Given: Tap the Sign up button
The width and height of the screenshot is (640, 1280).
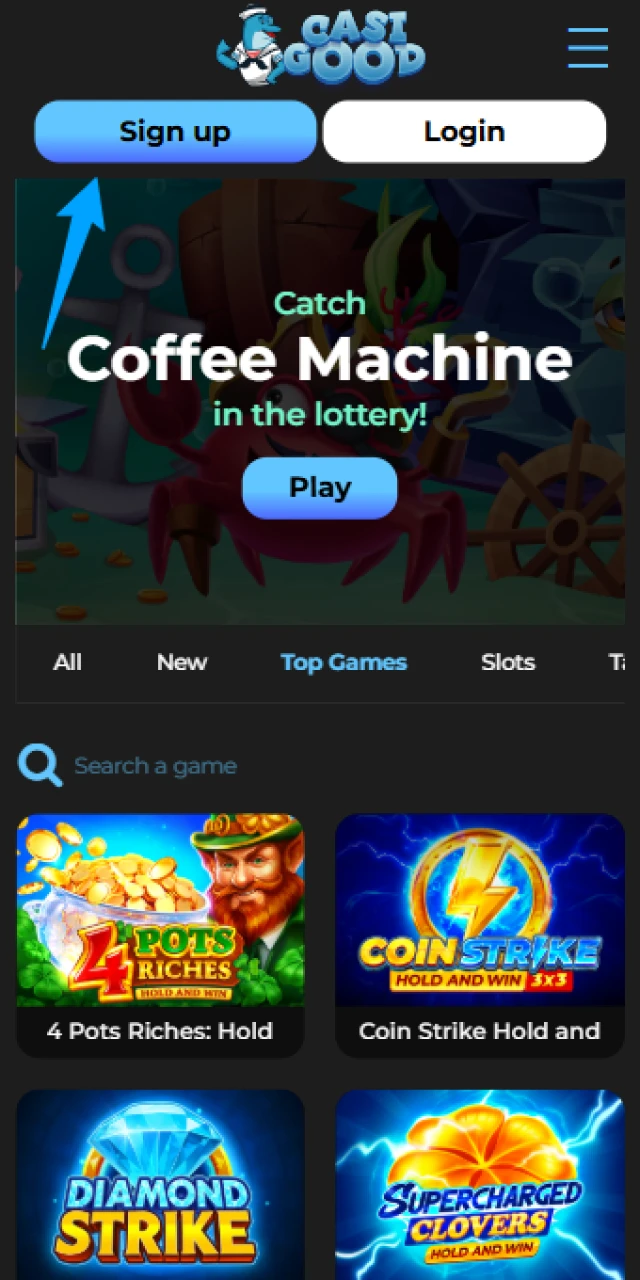Looking at the screenshot, I should 175,131.
